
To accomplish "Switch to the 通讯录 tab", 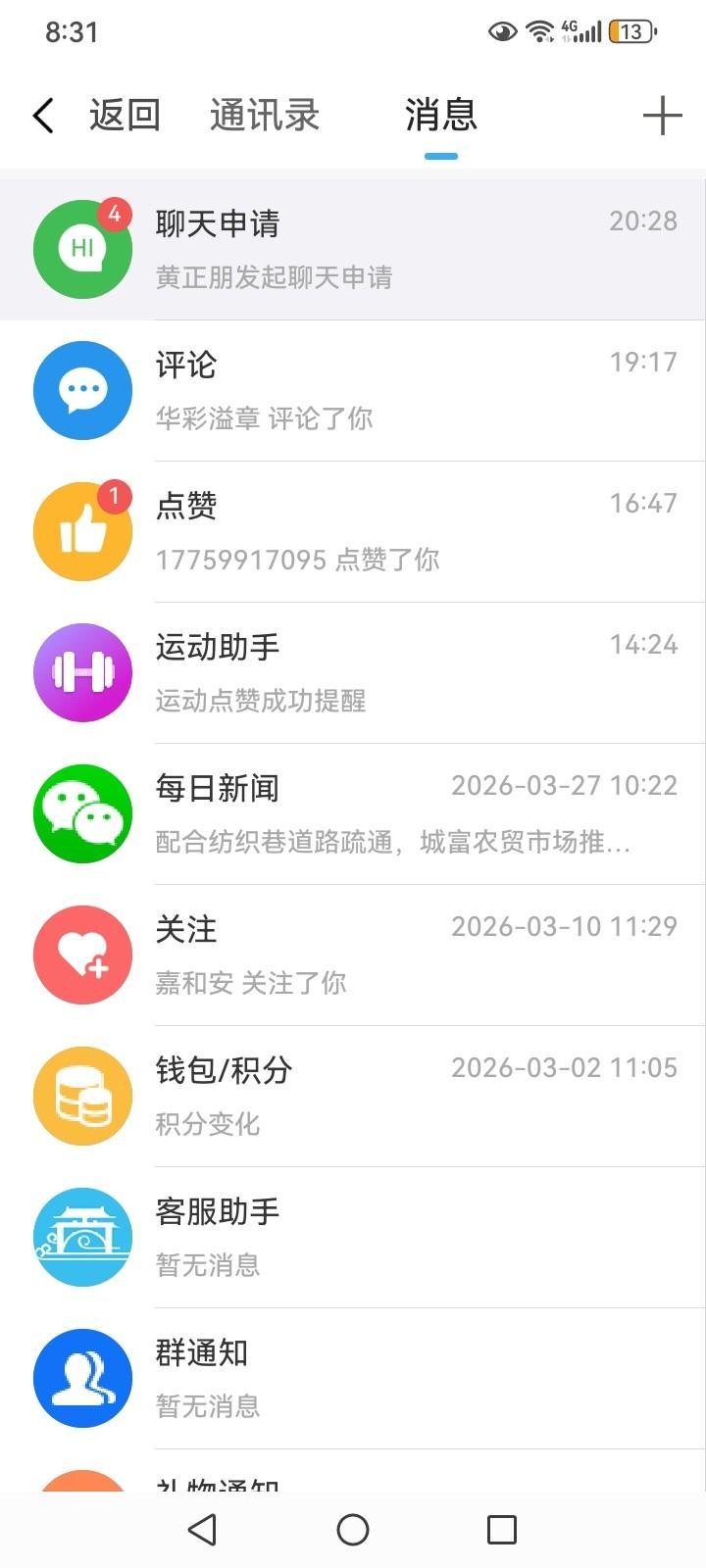I will tap(265, 116).
